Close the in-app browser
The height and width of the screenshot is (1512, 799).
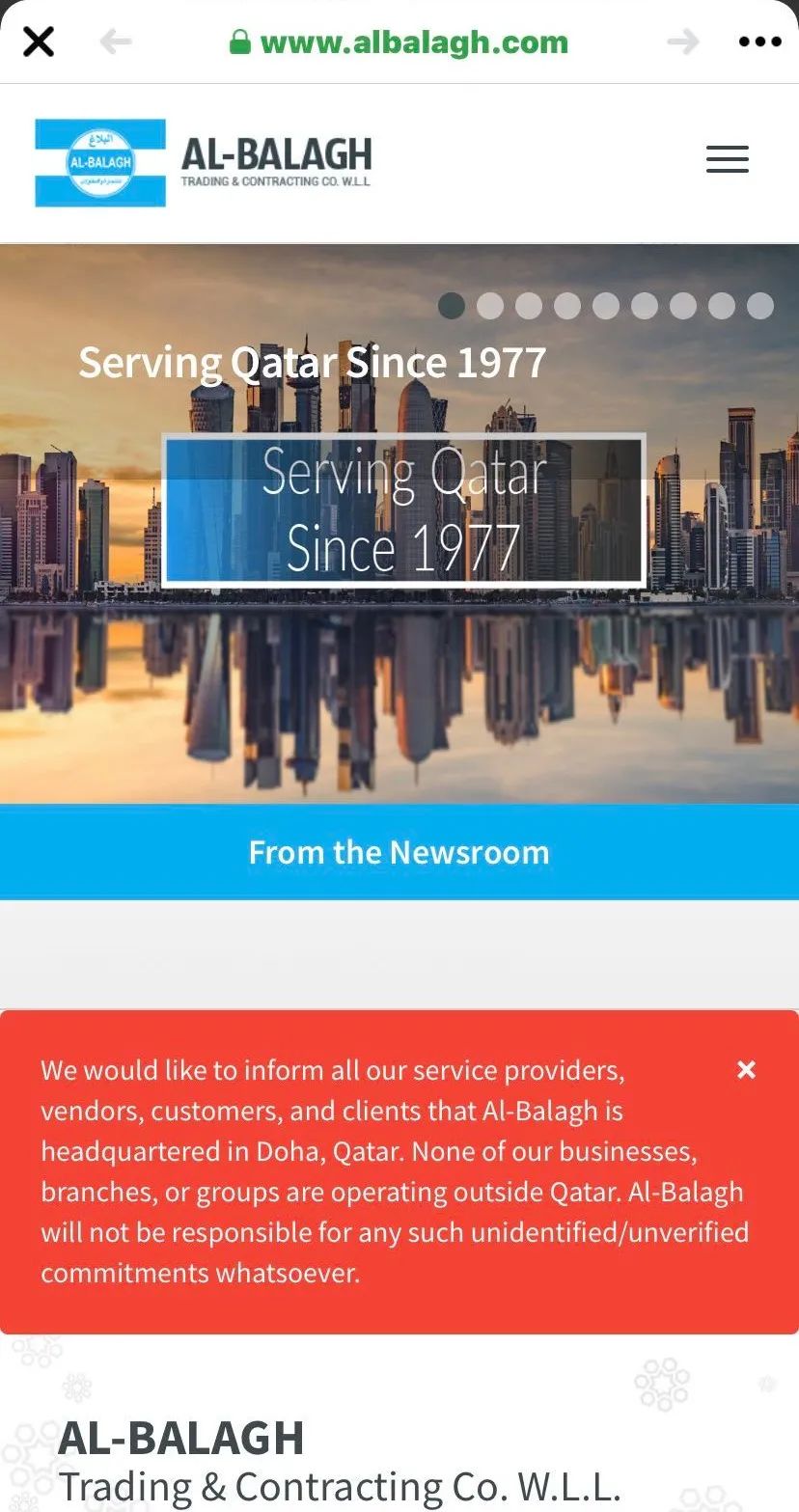pyautogui.click(x=39, y=41)
